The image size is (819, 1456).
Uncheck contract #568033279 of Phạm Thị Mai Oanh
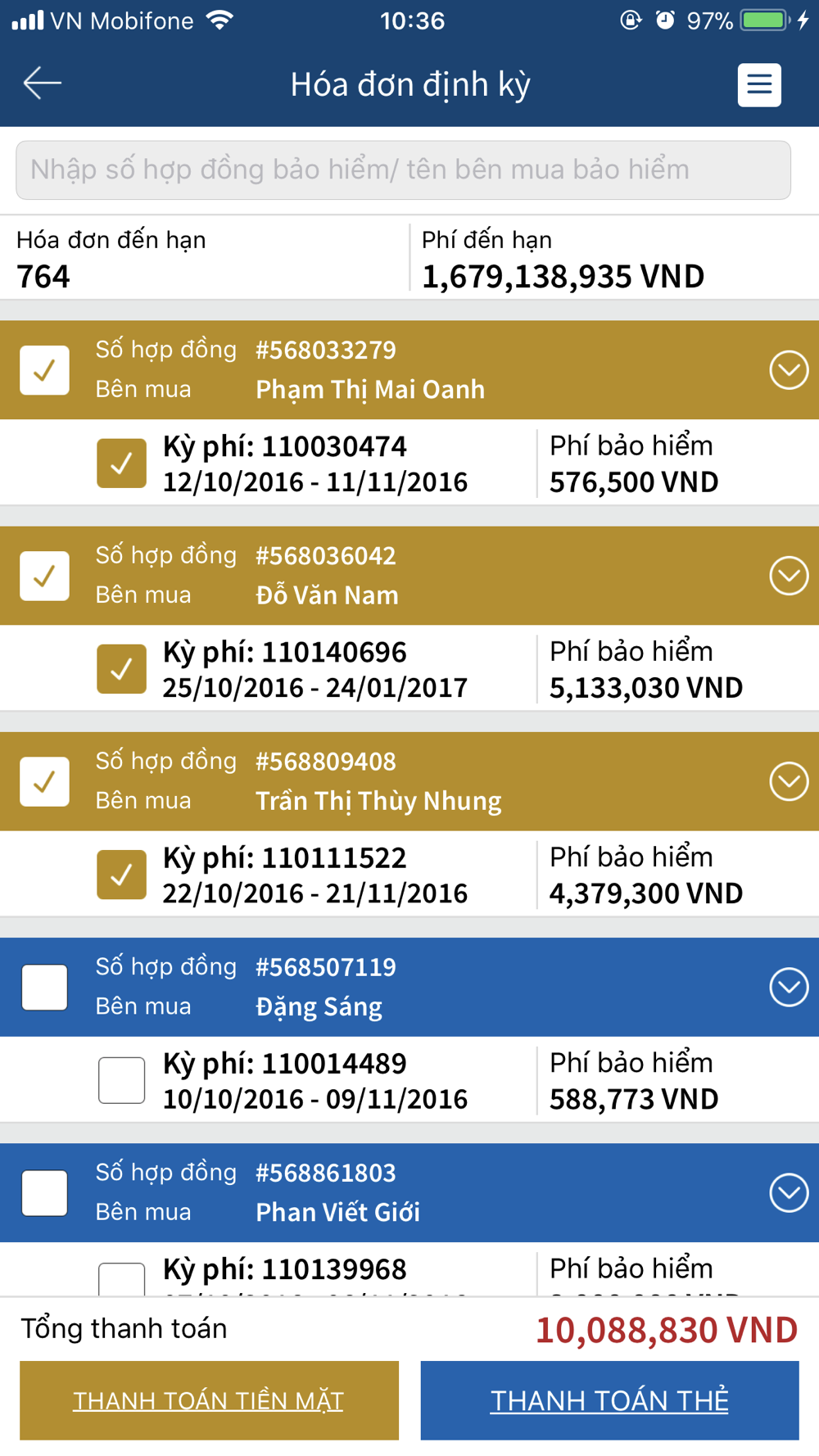point(44,370)
